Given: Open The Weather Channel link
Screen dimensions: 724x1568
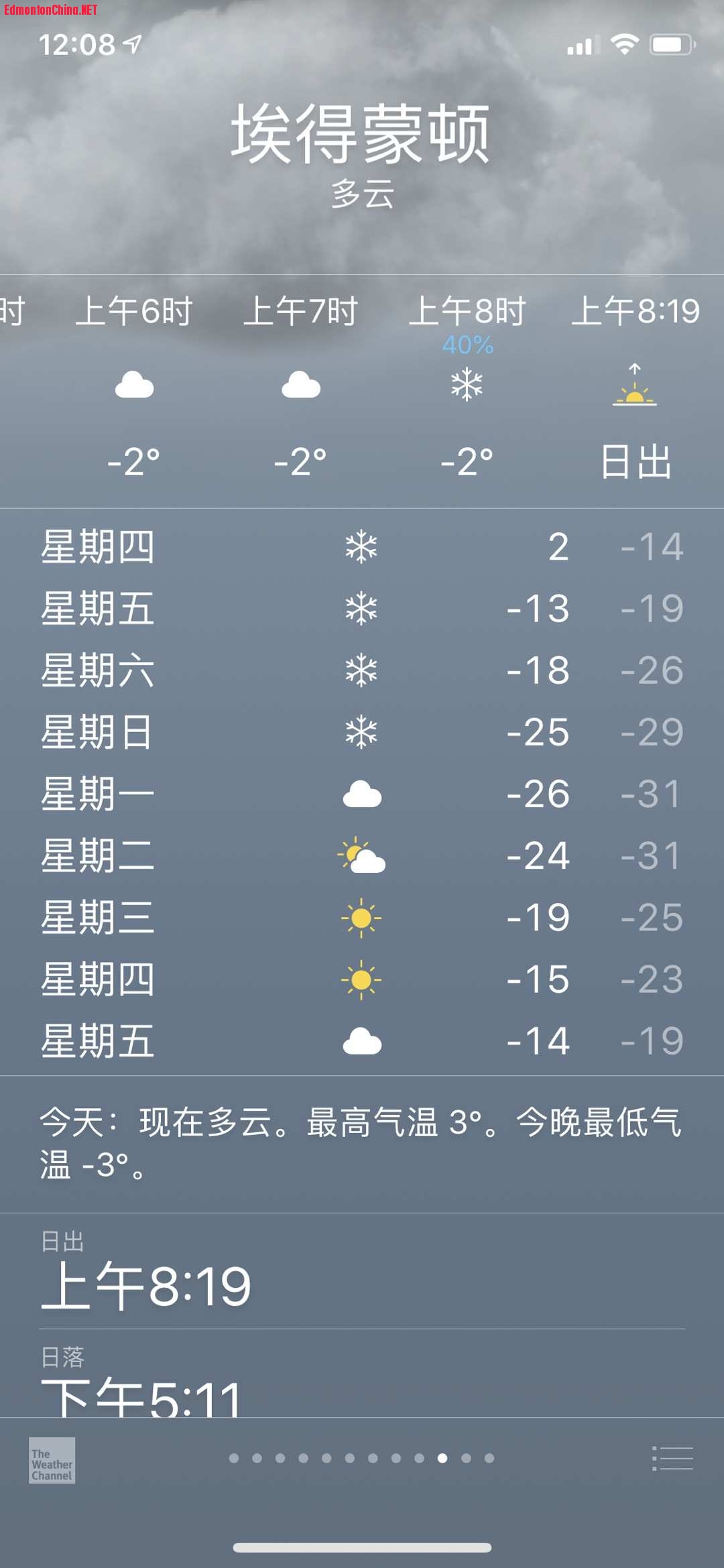Looking at the screenshot, I should (x=52, y=1460).
